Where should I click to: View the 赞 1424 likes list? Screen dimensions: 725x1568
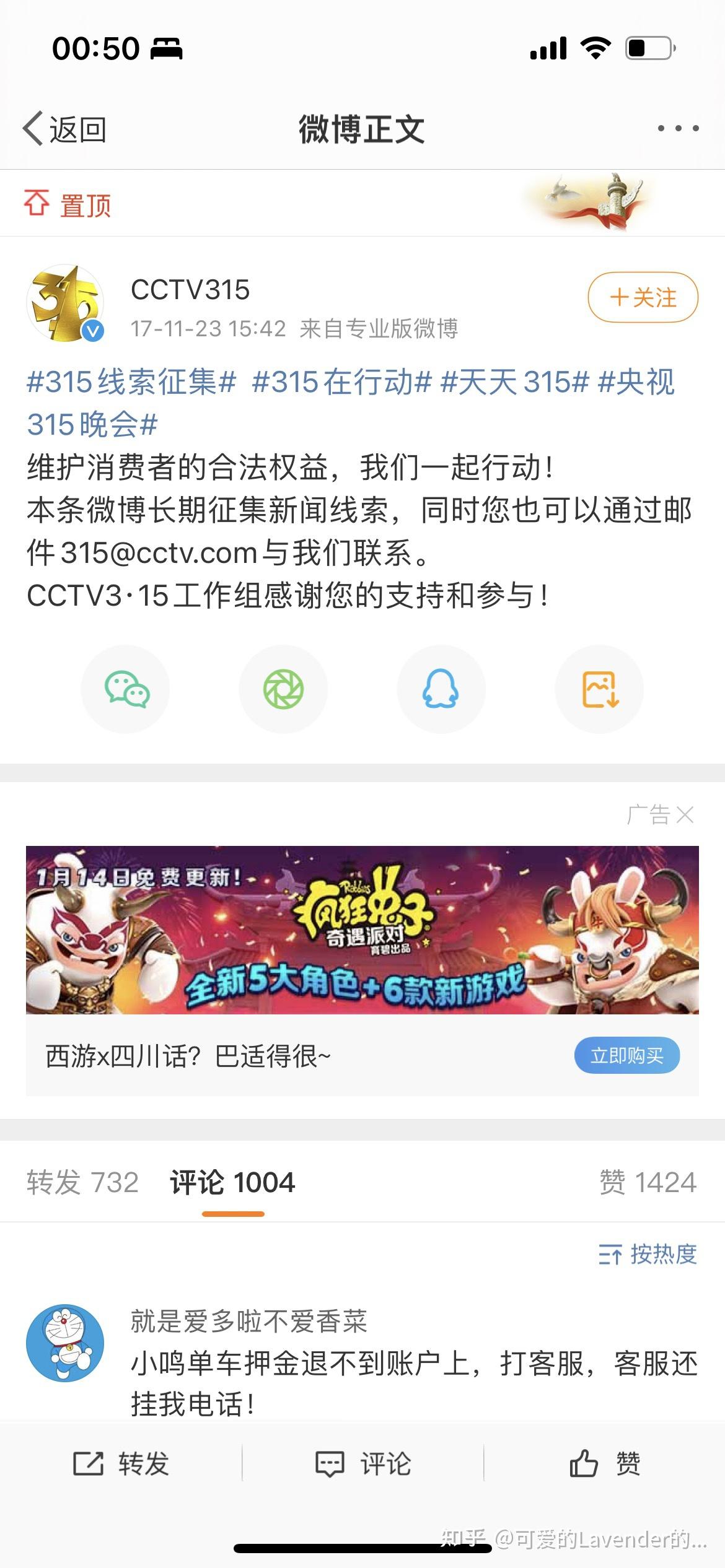(648, 1182)
